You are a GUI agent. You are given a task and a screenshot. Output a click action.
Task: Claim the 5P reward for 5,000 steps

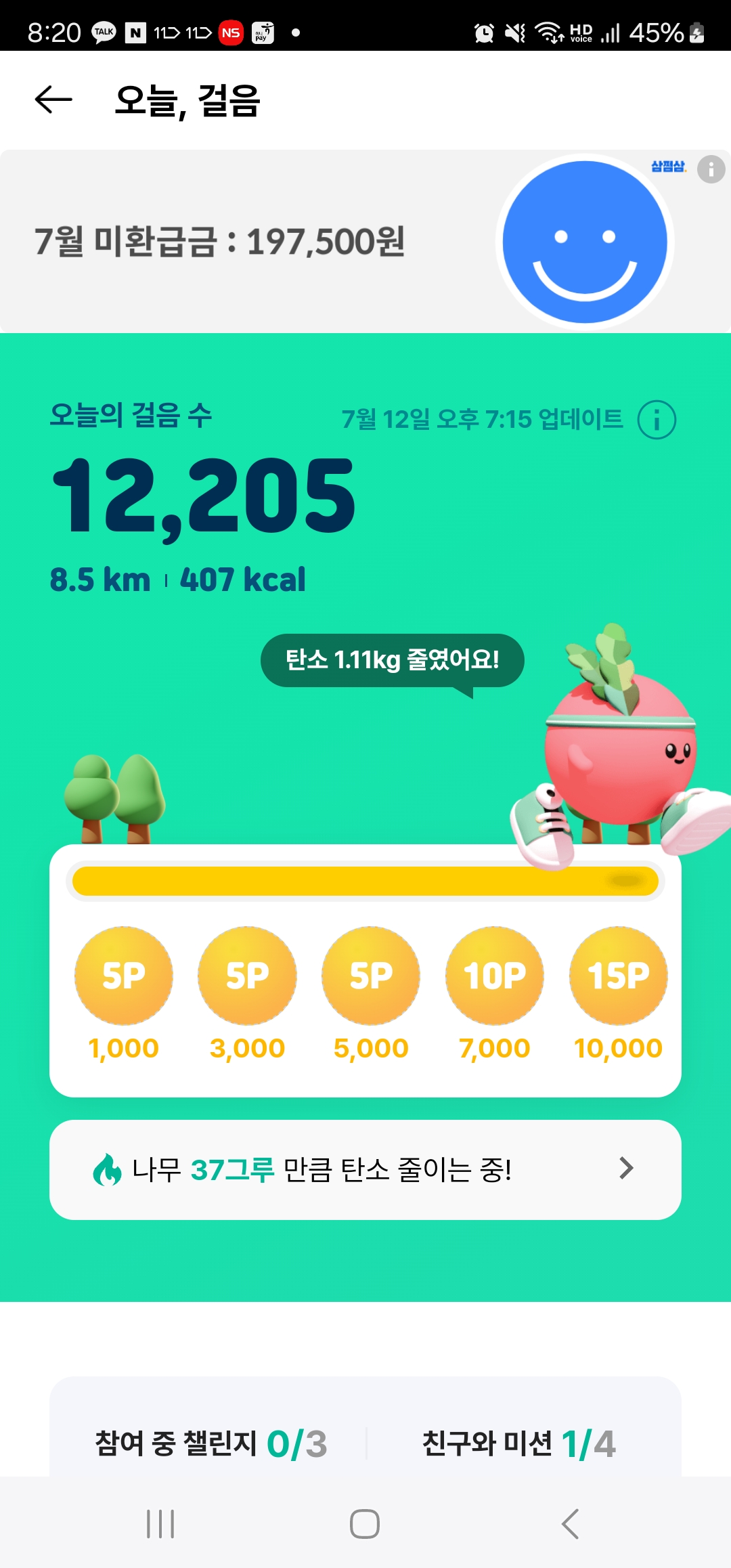371,976
